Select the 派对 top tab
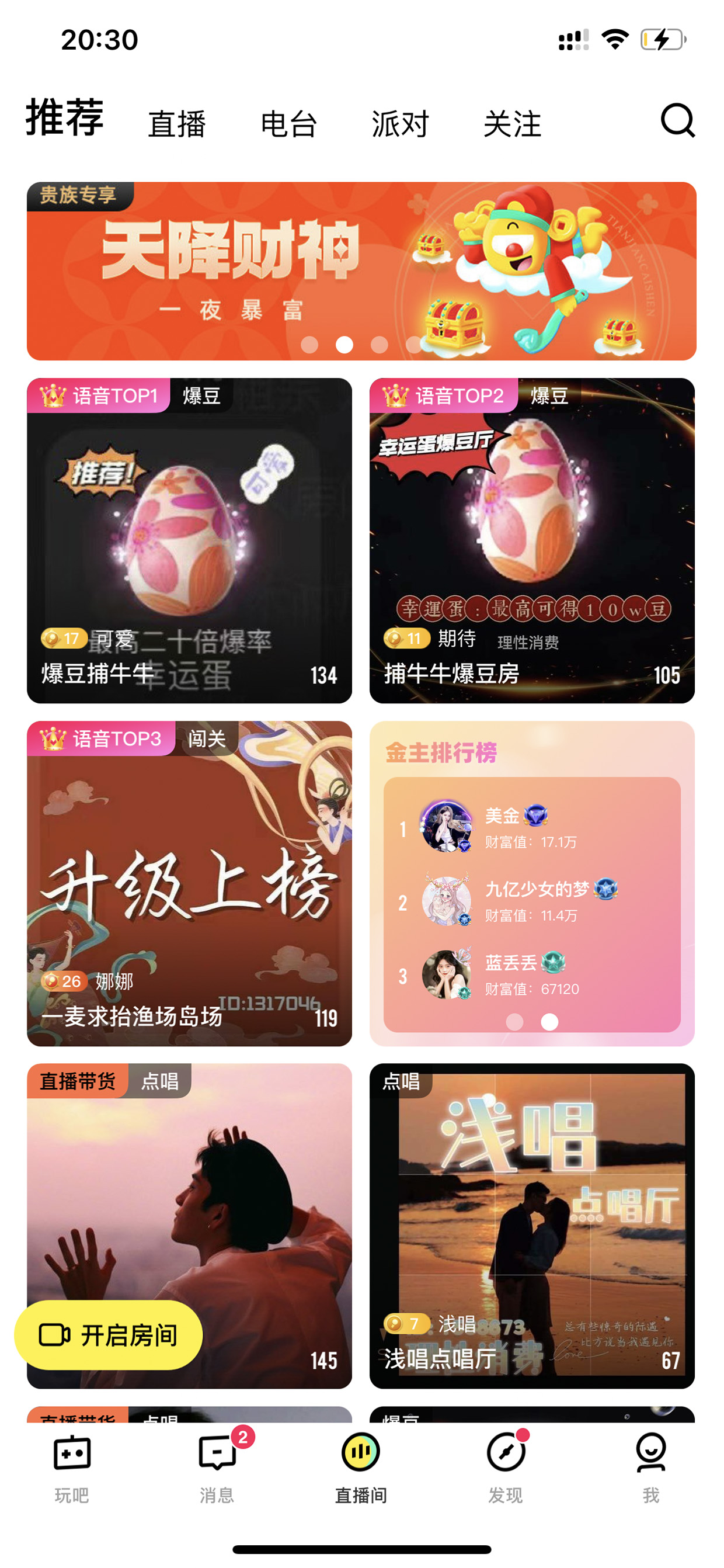Viewport: 724px width, 1568px height. (401, 124)
